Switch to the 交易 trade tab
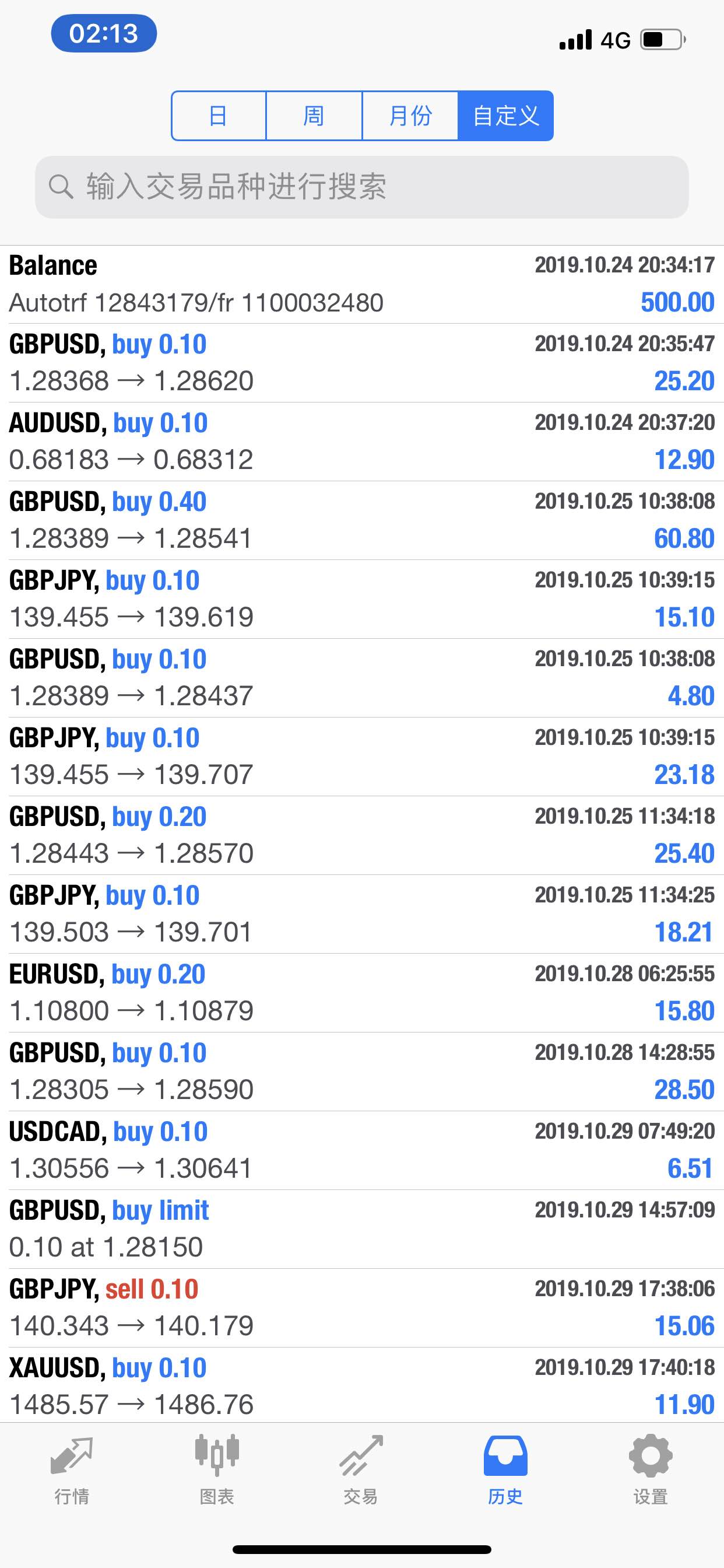The height and width of the screenshot is (1568, 724). (x=361, y=1470)
